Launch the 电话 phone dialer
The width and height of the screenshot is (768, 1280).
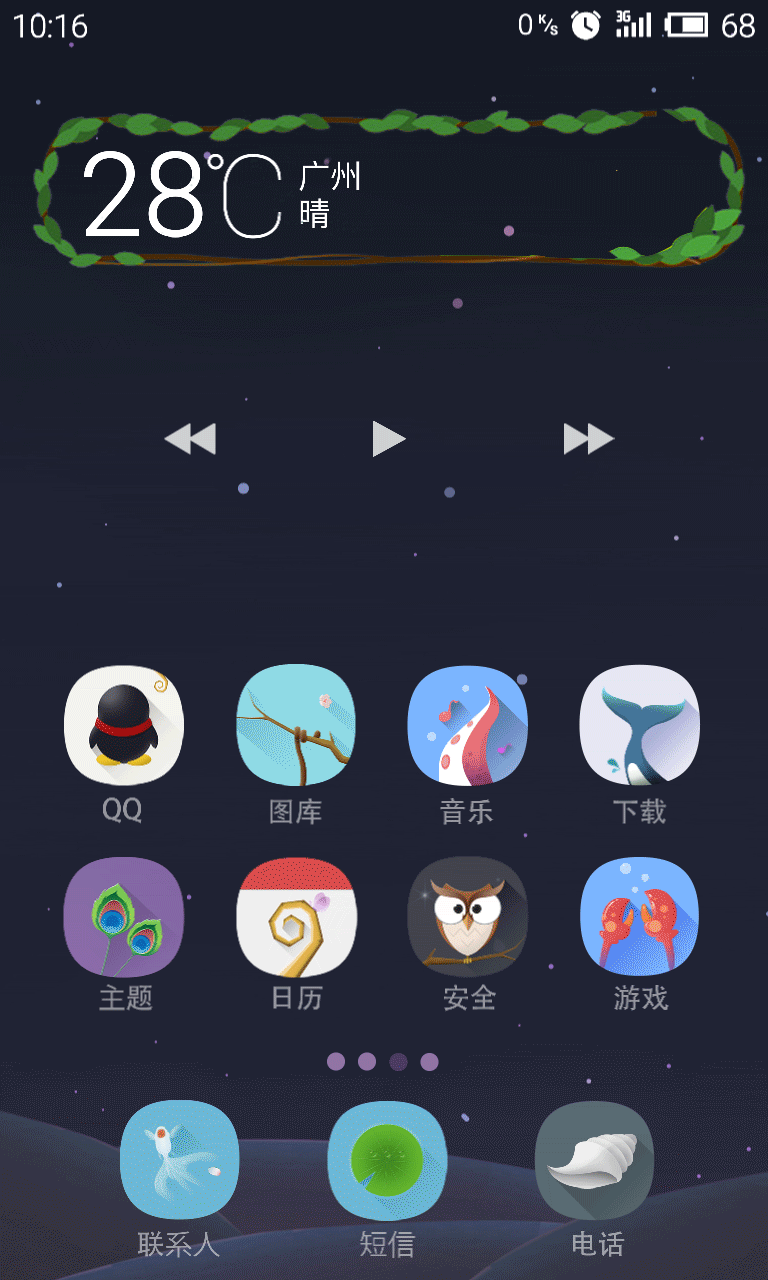click(x=594, y=1160)
